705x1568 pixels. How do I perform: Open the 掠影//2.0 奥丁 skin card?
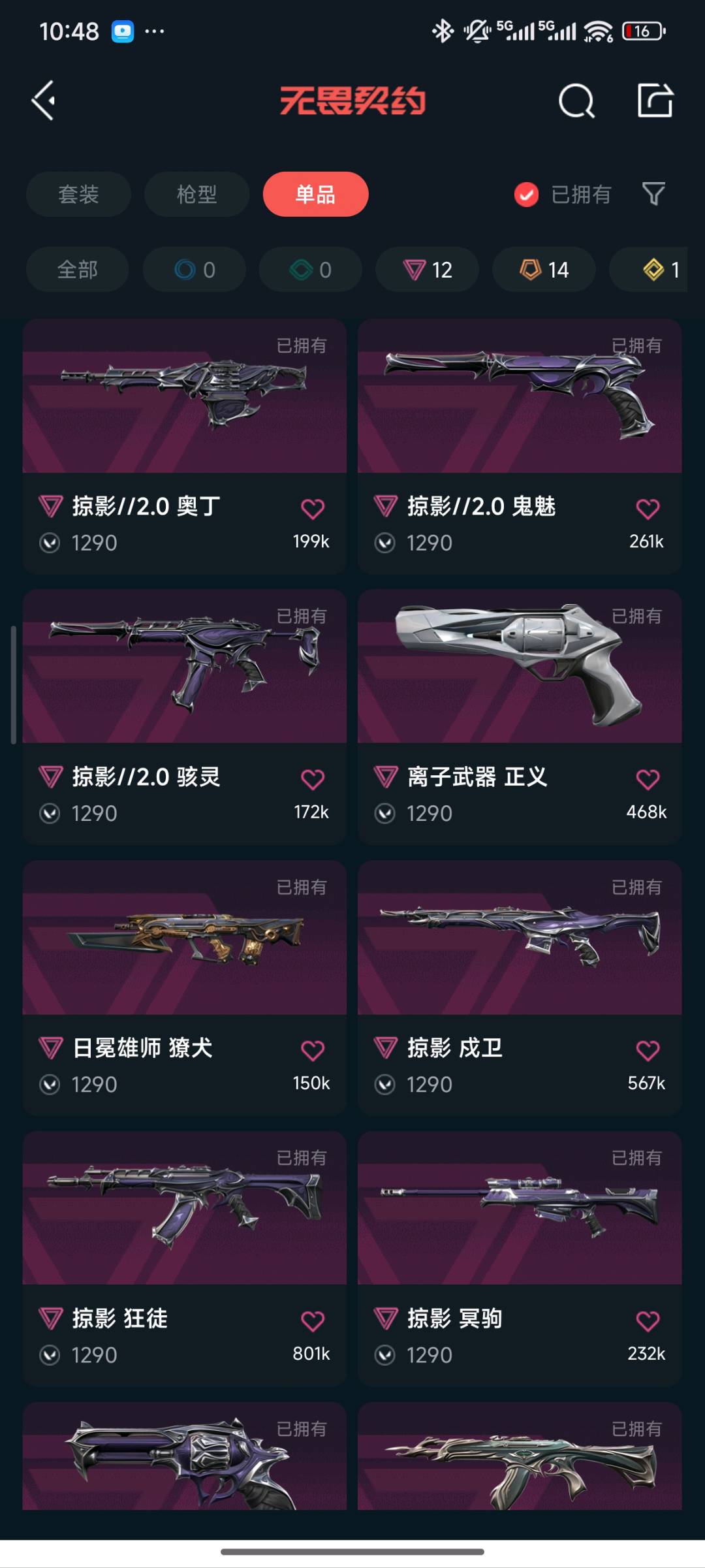(185, 447)
